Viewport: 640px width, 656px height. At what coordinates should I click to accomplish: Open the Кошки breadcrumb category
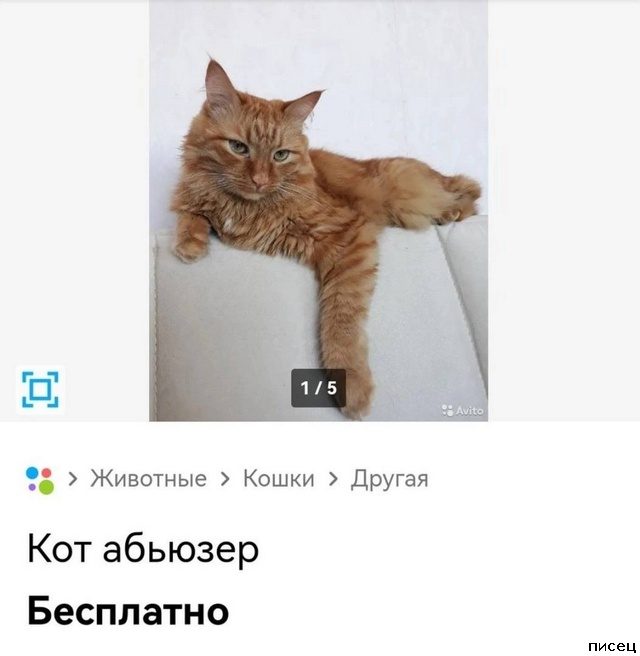(x=278, y=479)
